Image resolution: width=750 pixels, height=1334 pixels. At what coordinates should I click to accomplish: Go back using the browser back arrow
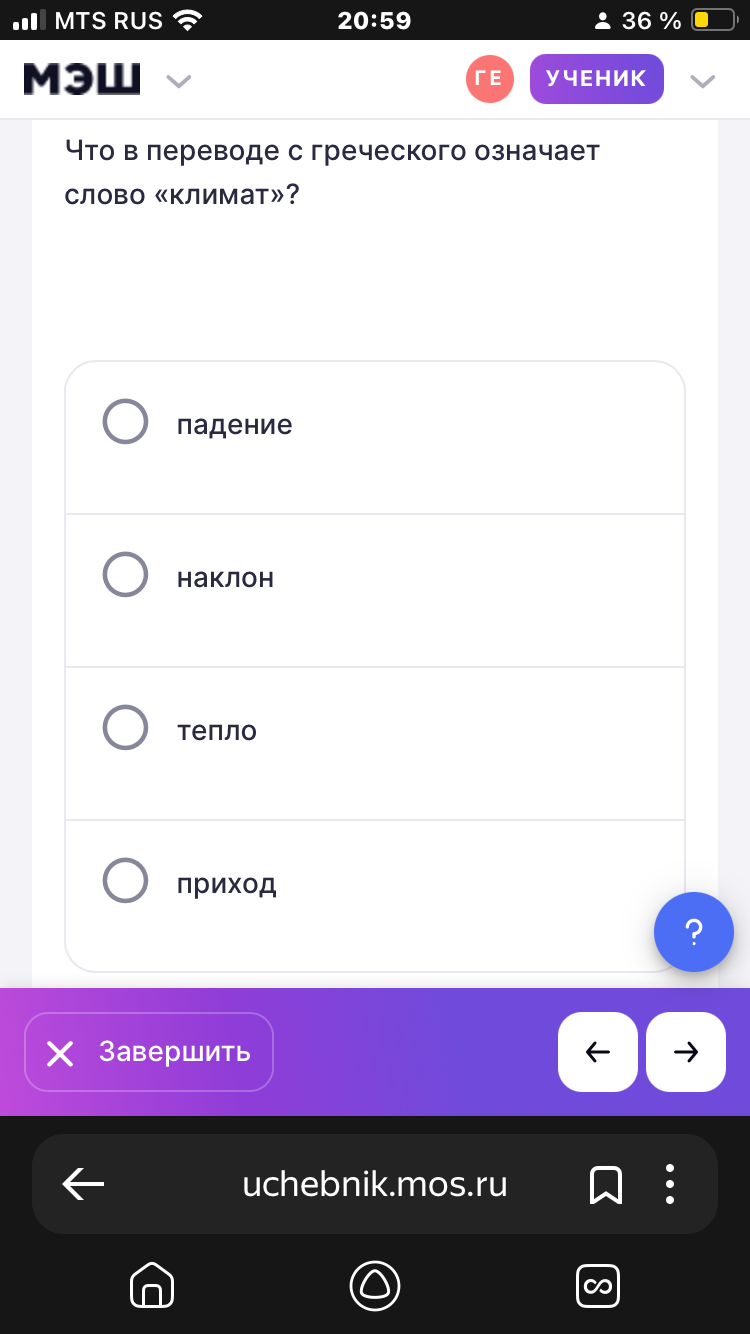pyautogui.click(x=83, y=1185)
